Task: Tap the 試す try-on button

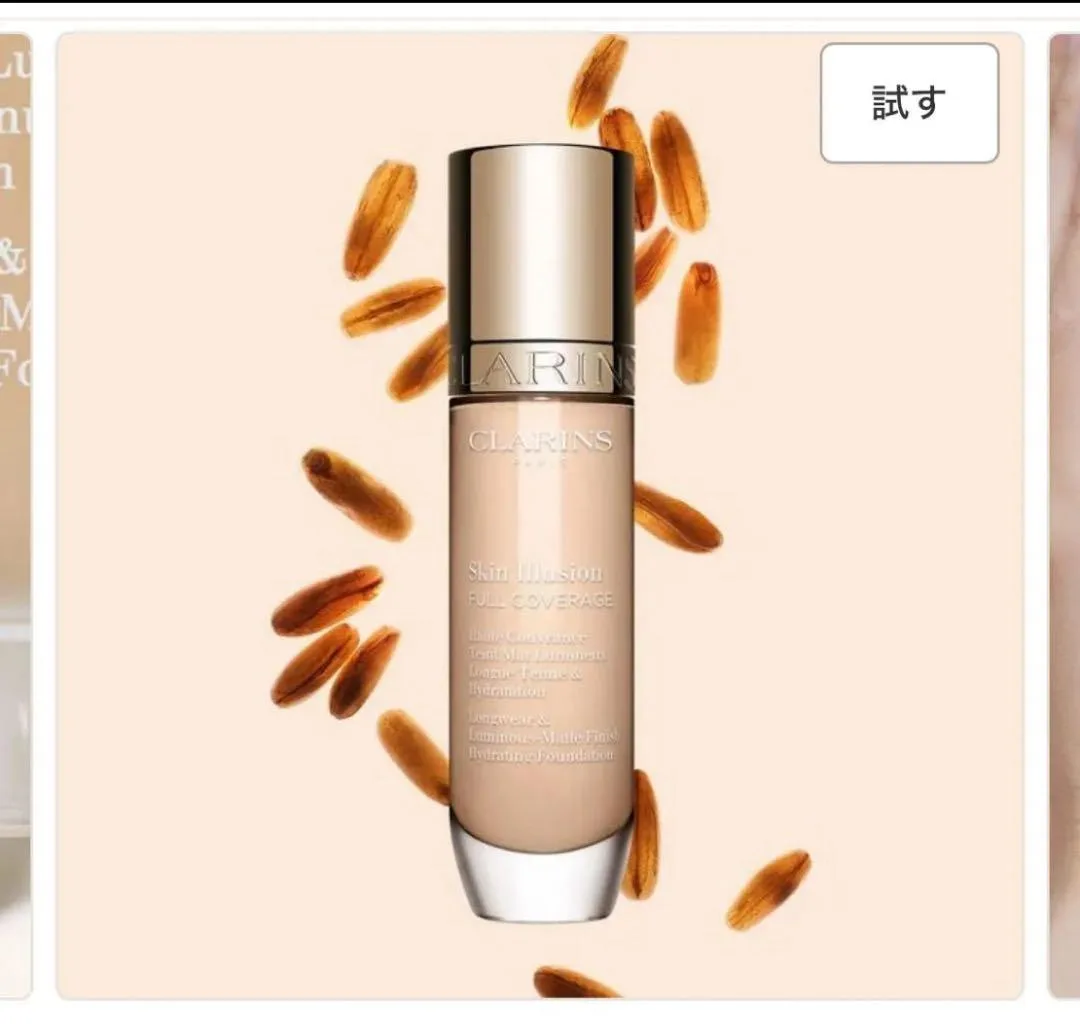Action: (909, 103)
